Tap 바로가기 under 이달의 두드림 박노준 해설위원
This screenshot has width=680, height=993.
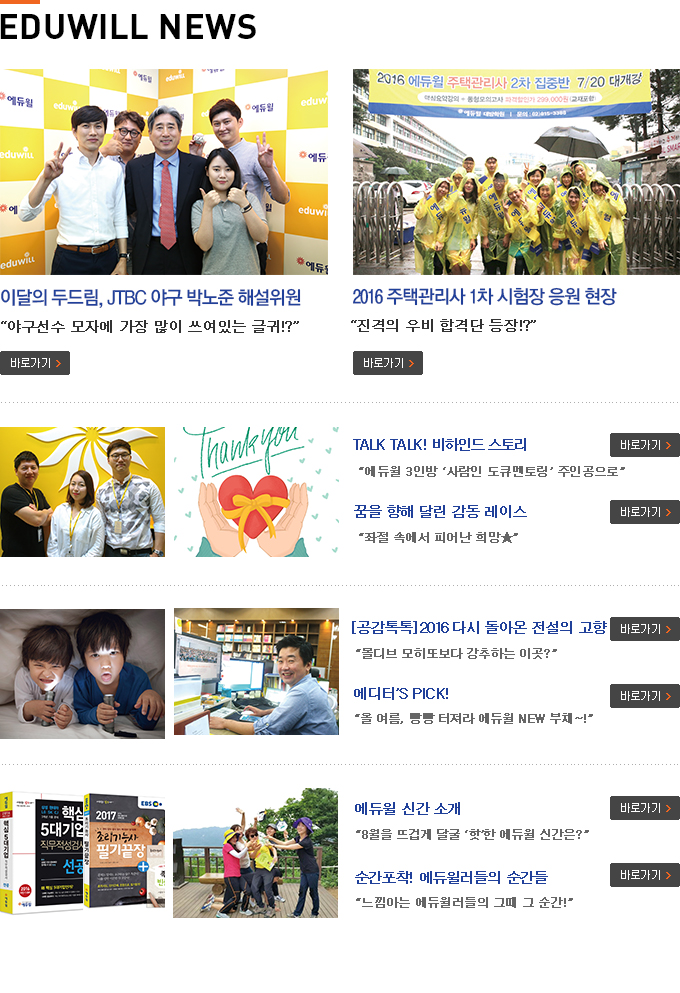35,363
